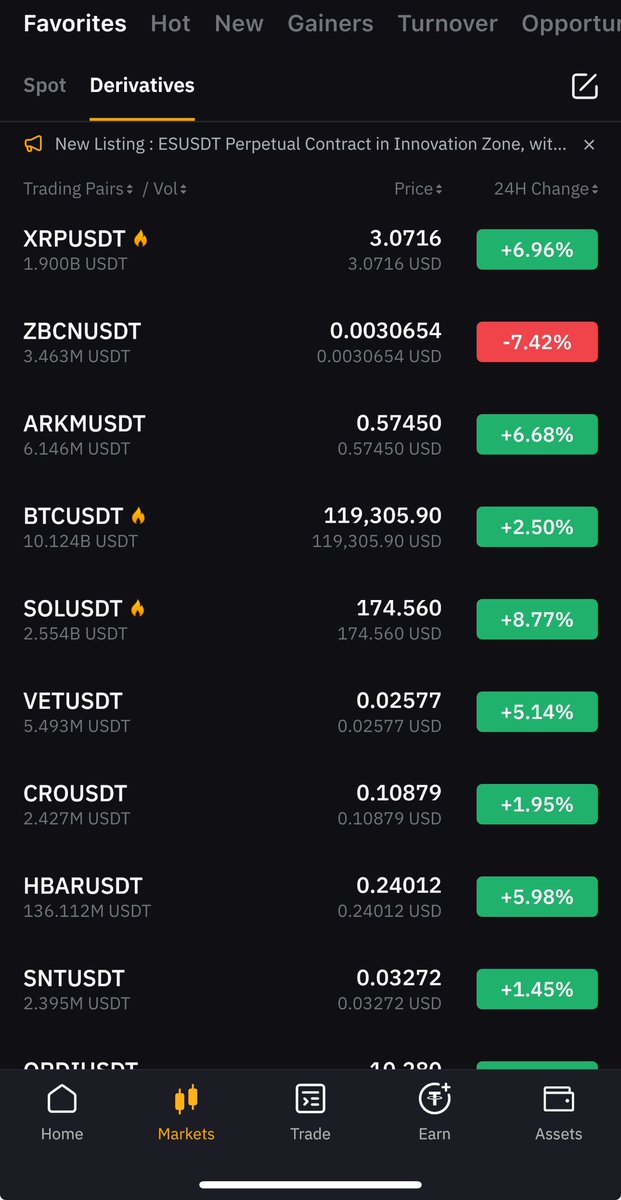Open the edit favorites icon

coord(584,86)
